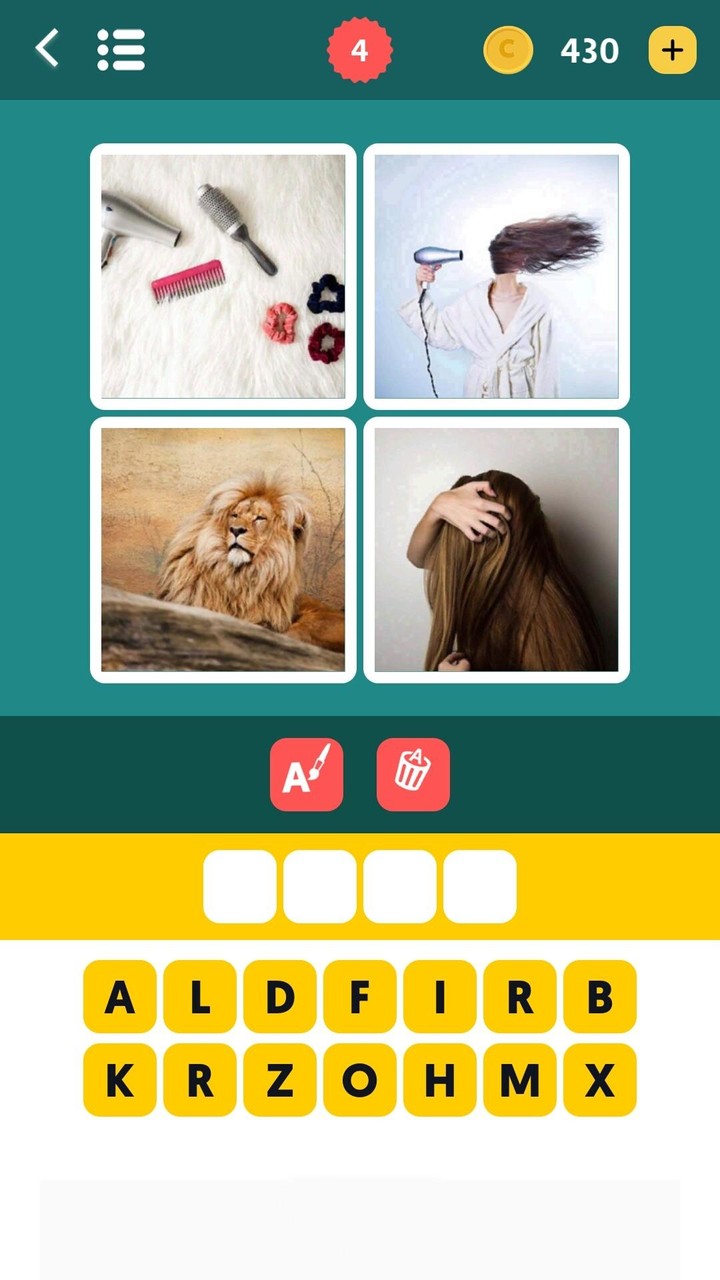The image size is (720, 1280).
Task: Open the levels list menu
Action: (122, 49)
